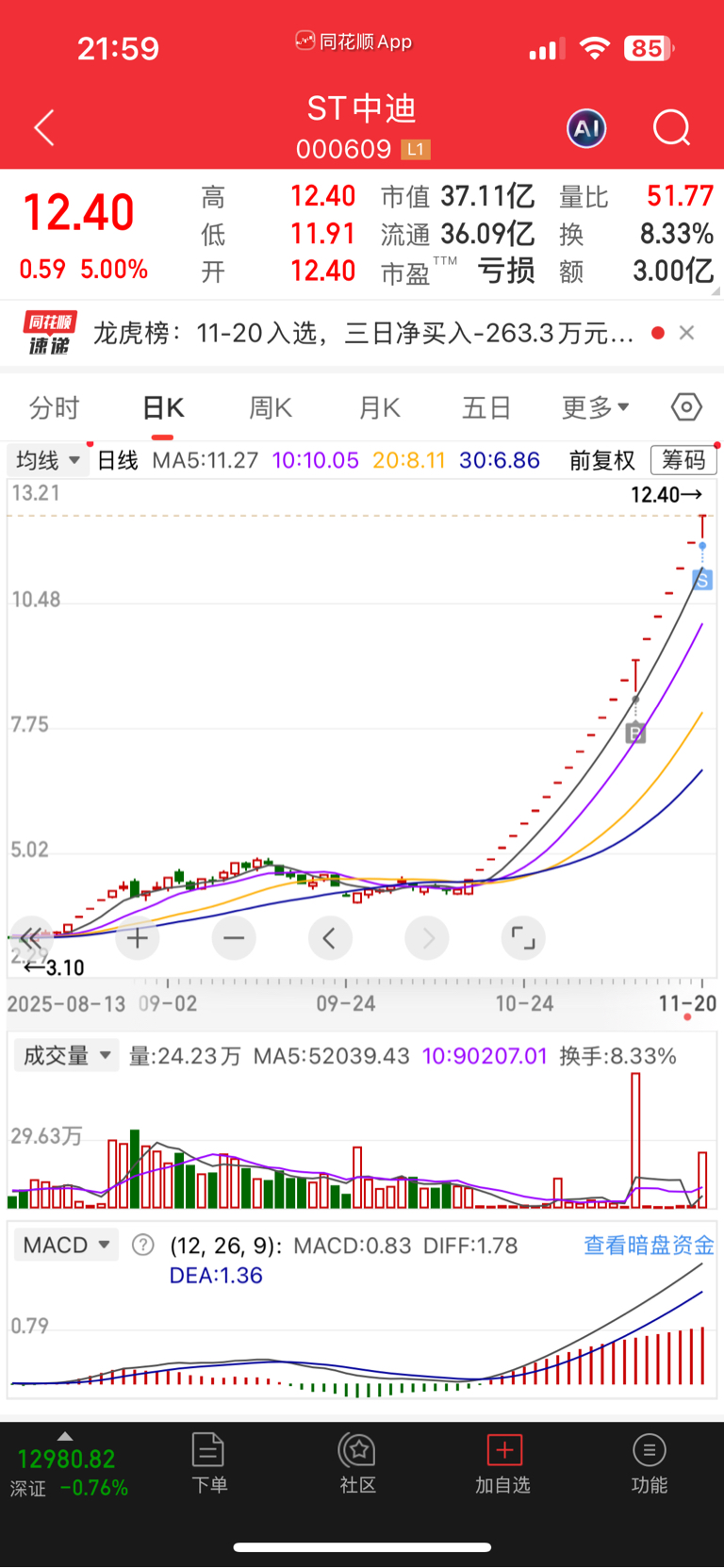The width and height of the screenshot is (724, 1568).
Task: Open 查看暗盘资金 link
Action: pos(649,1246)
